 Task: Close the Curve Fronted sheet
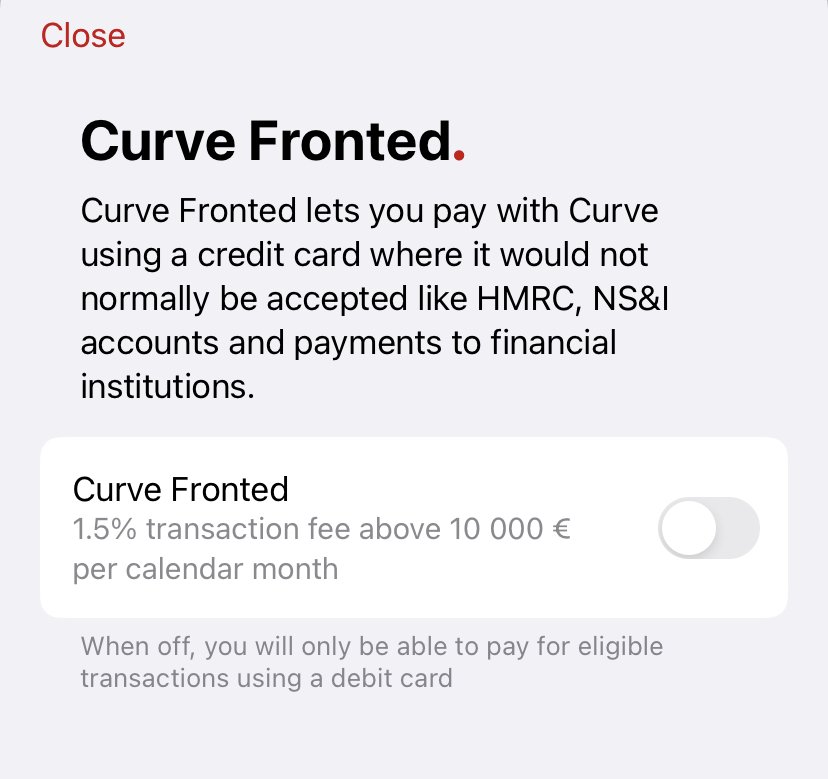pyautogui.click(x=83, y=36)
